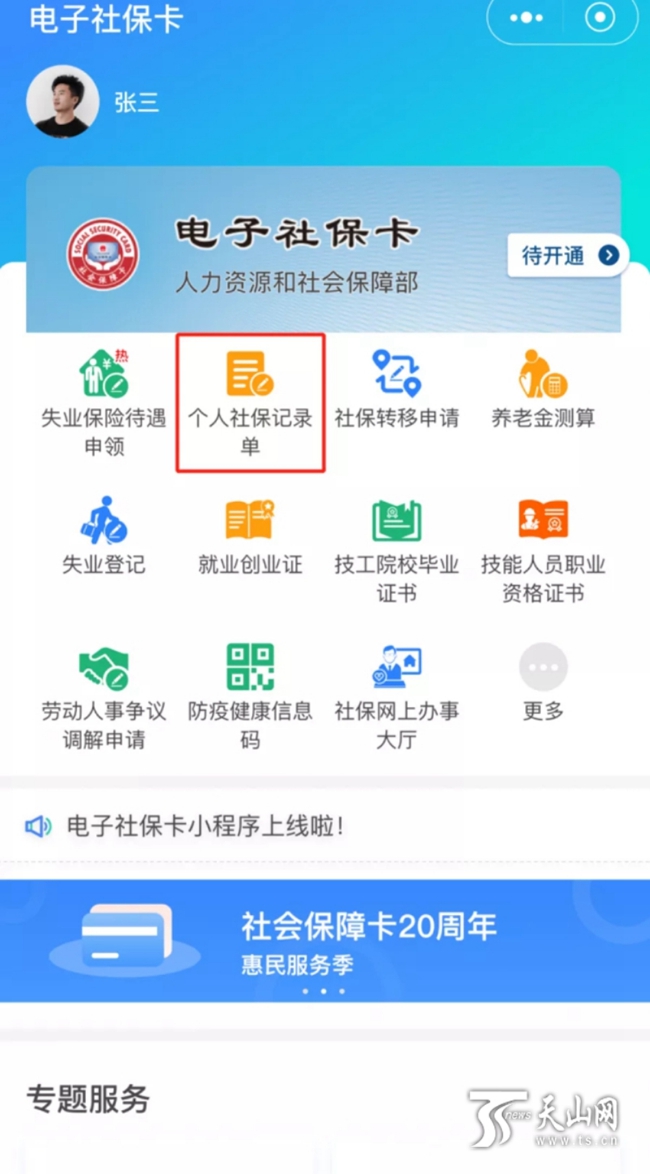Open 社保网上办事大厅
This screenshot has width=650, height=1174.
(x=397, y=695)
